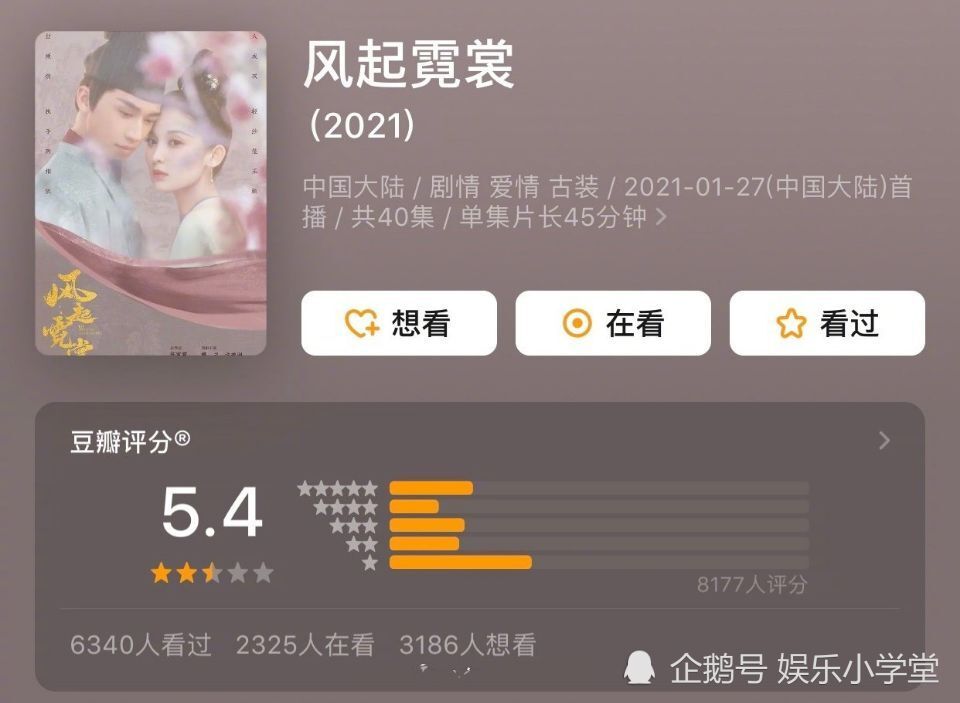Mark the show as 看过
Viewport: 960px width, 703px height.
point(826,323)
